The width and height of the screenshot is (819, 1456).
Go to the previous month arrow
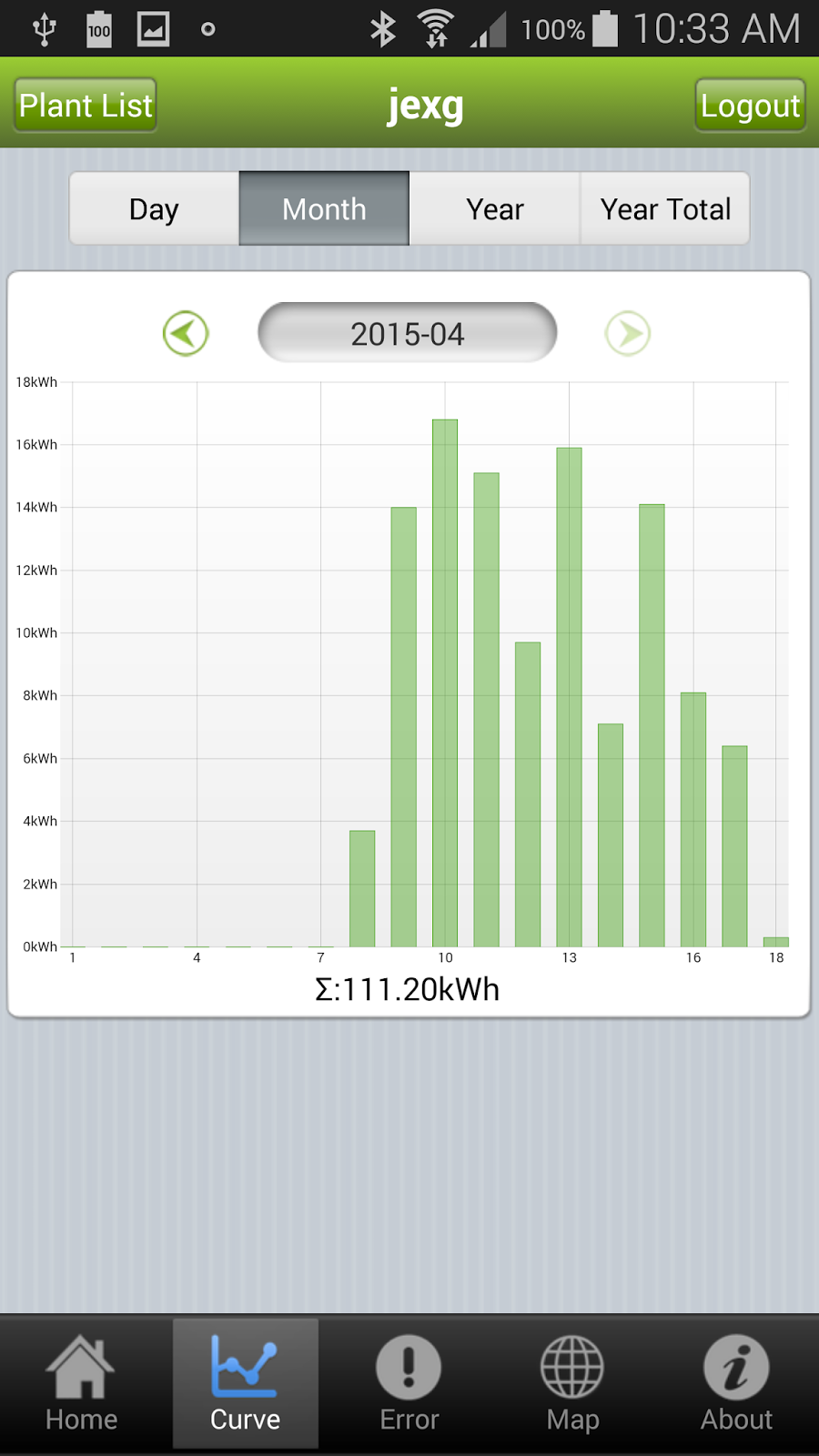(x=186, y=334)
